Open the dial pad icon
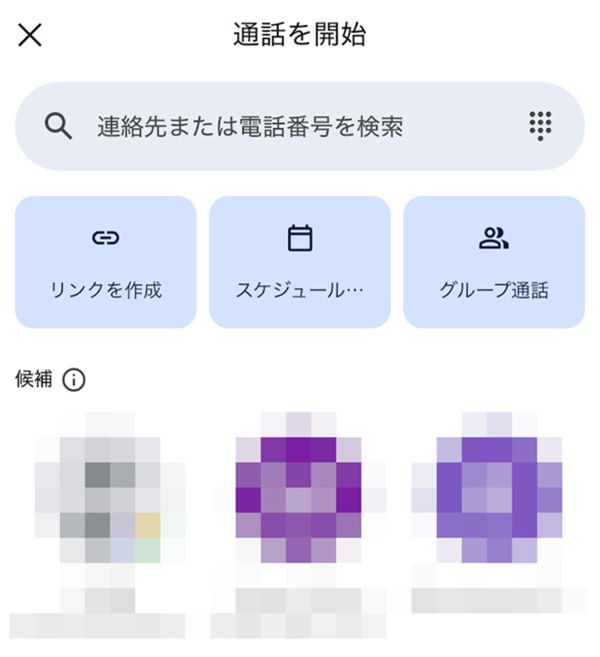The image size is (600, 657). pyautogui.click(x=540, y=126)
